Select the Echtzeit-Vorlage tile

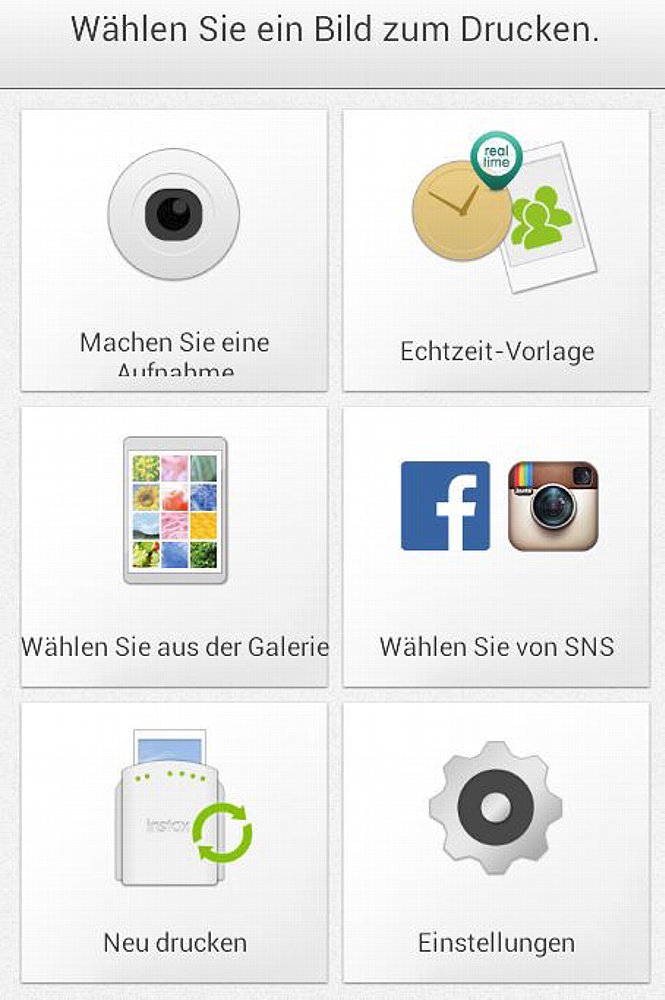click(x=496, y=250)
